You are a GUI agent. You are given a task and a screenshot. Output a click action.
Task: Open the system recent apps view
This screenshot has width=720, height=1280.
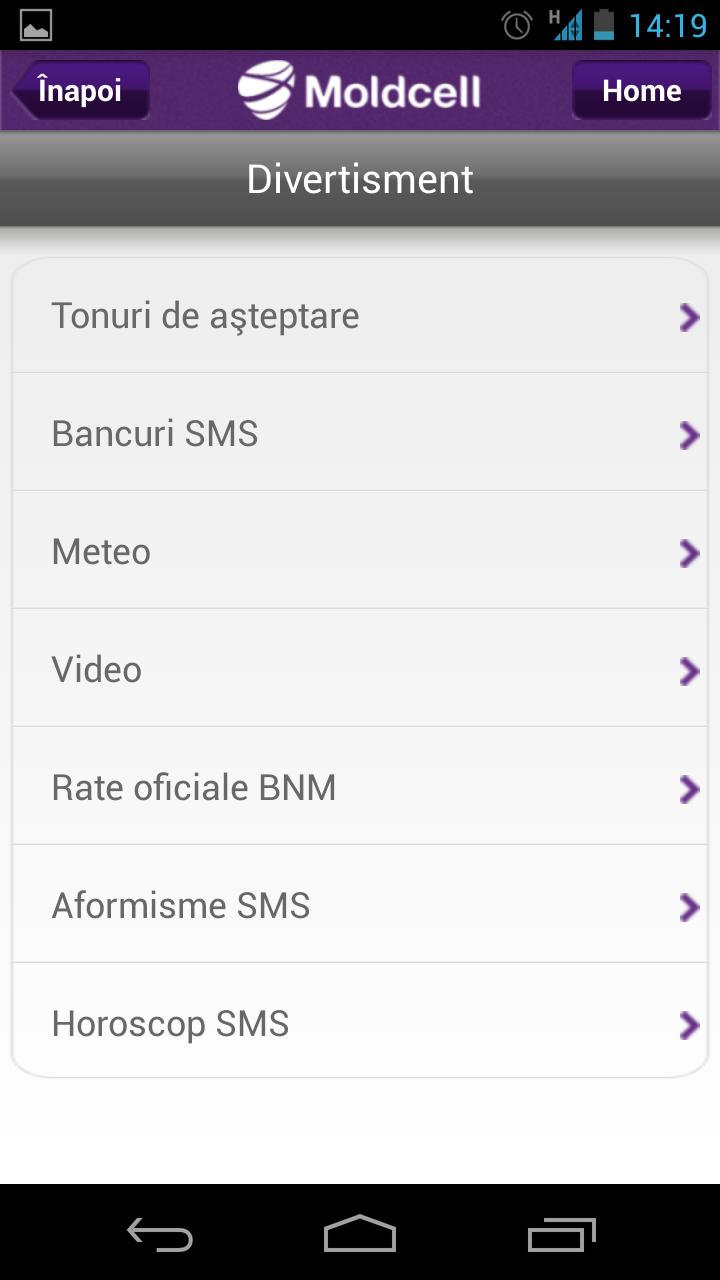click(561, 1235)
